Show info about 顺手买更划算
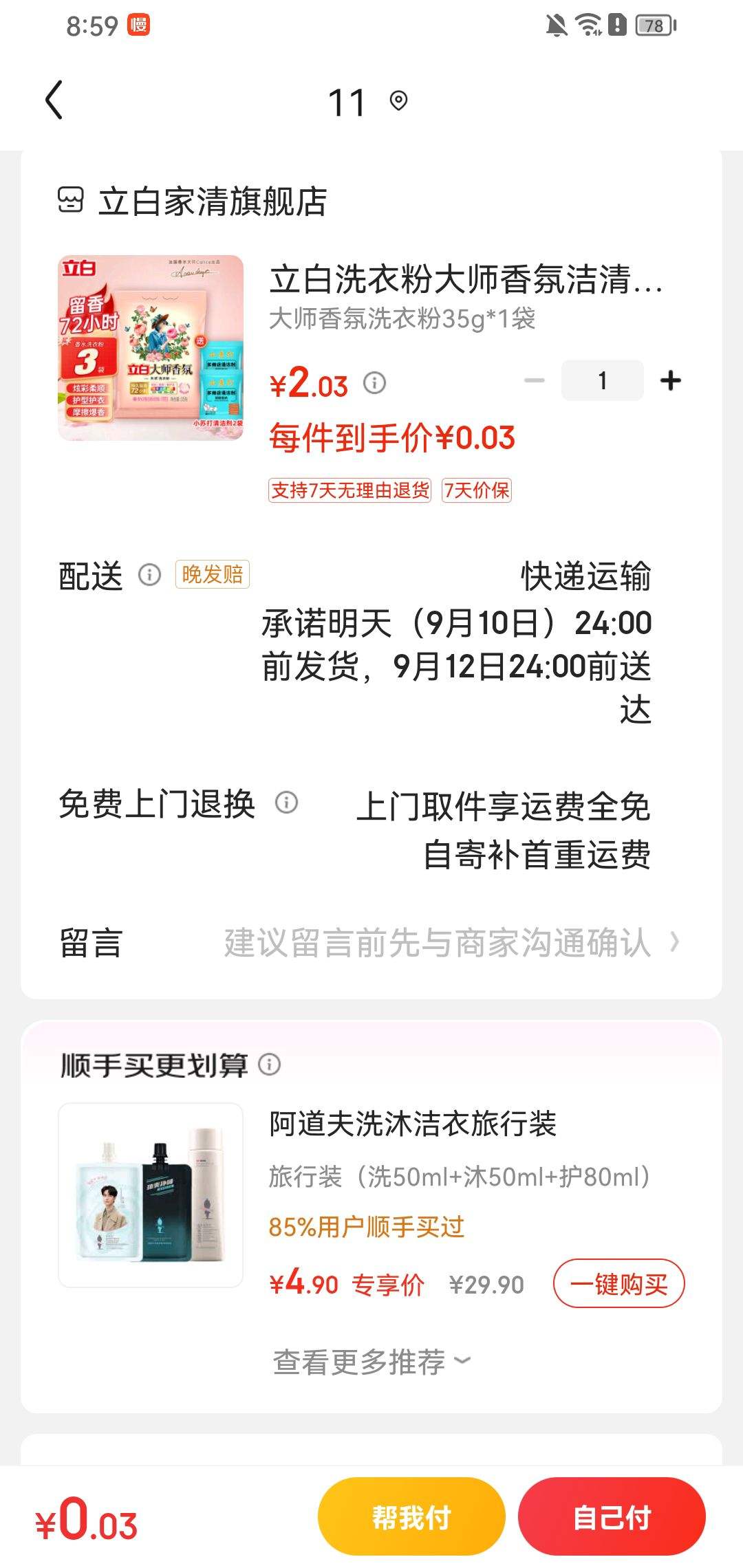This screenshot has width=743, height=1568. [x=270, y=1065]
